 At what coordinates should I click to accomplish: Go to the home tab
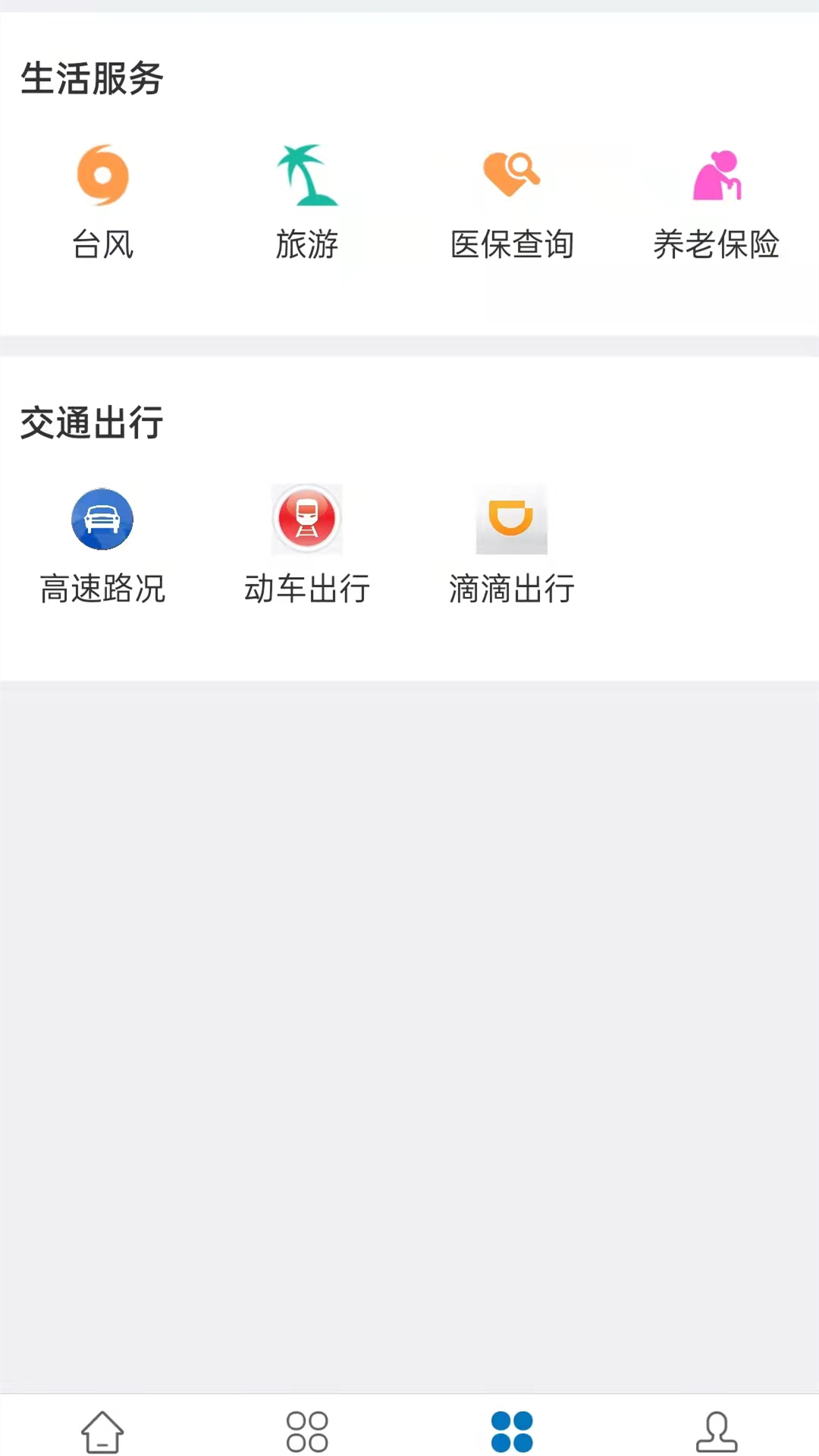pos(102,1432)
